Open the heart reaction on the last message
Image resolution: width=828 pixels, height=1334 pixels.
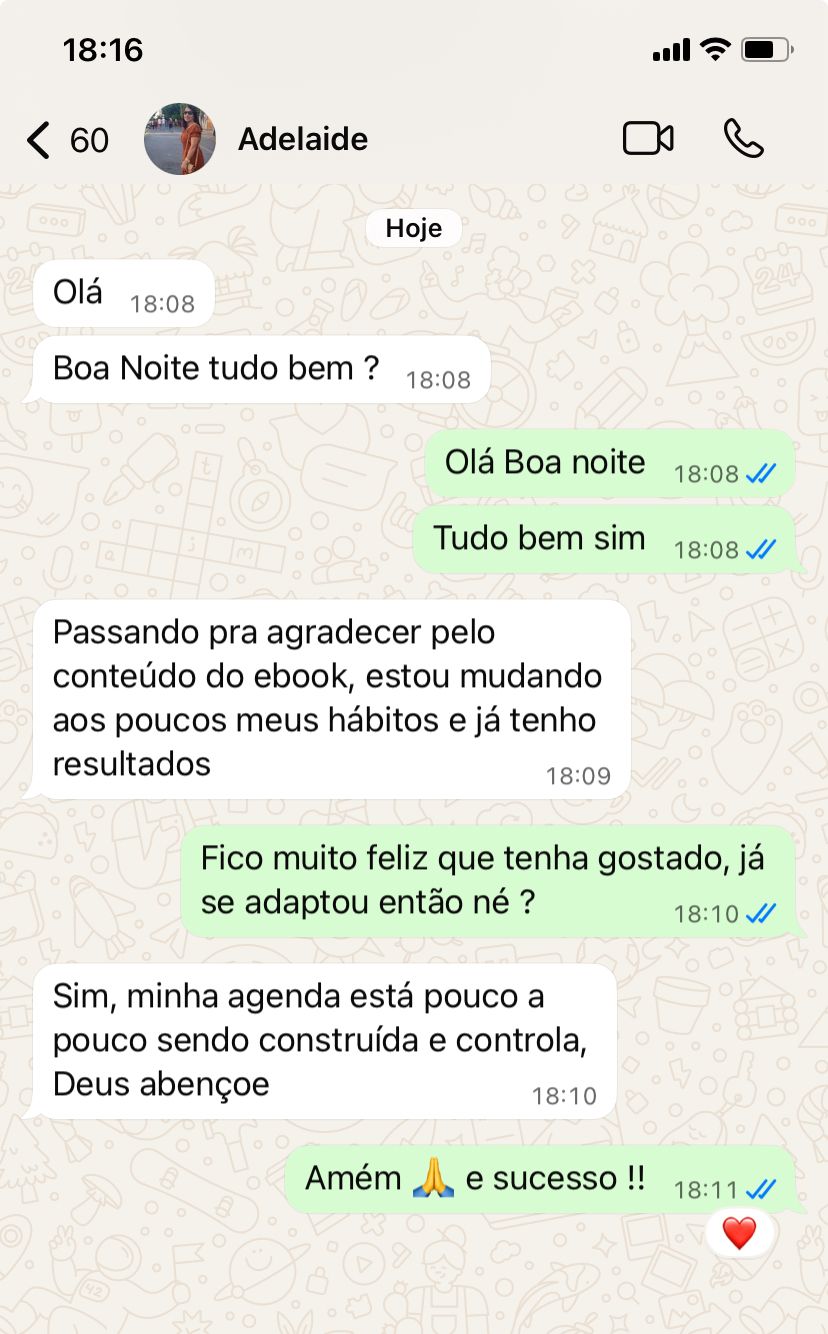739,1233
